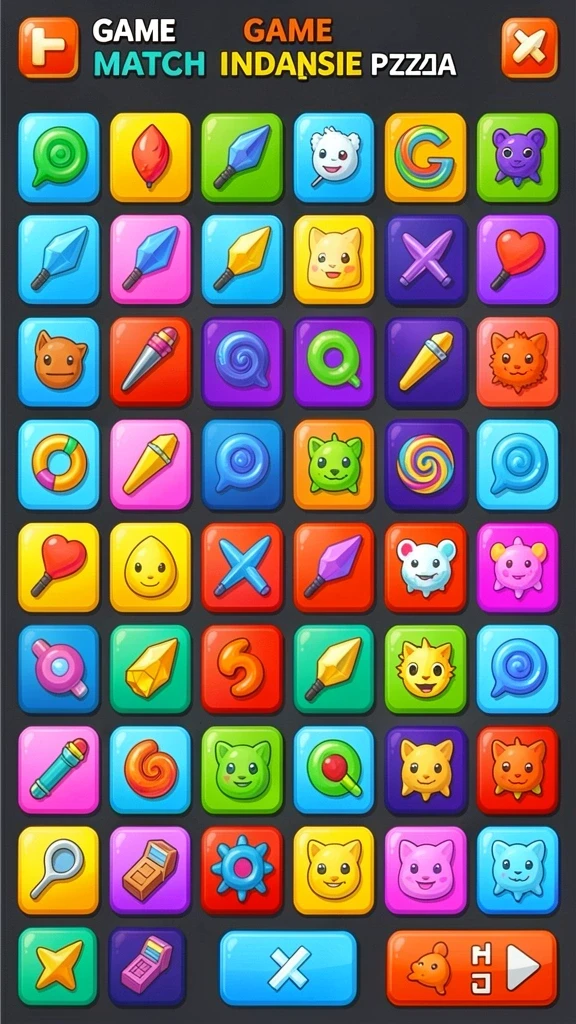
Task: Tap the blue crossed sticks on the red tile
Action: [242, 567]
